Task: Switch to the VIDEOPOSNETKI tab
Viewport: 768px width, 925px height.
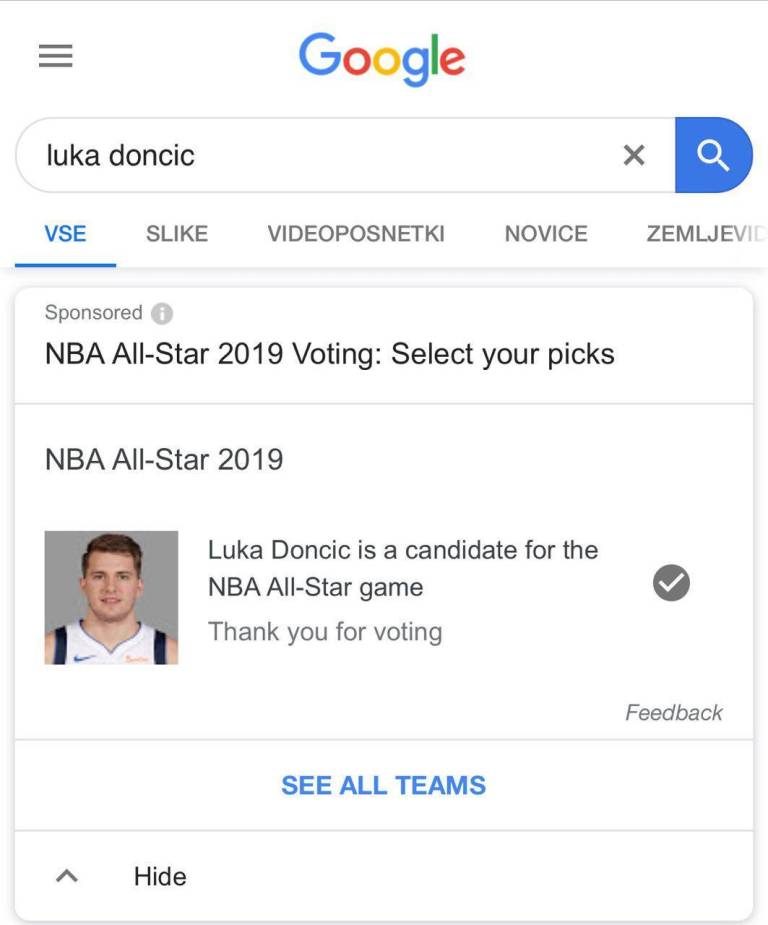Action: click(x=356, y=234)
